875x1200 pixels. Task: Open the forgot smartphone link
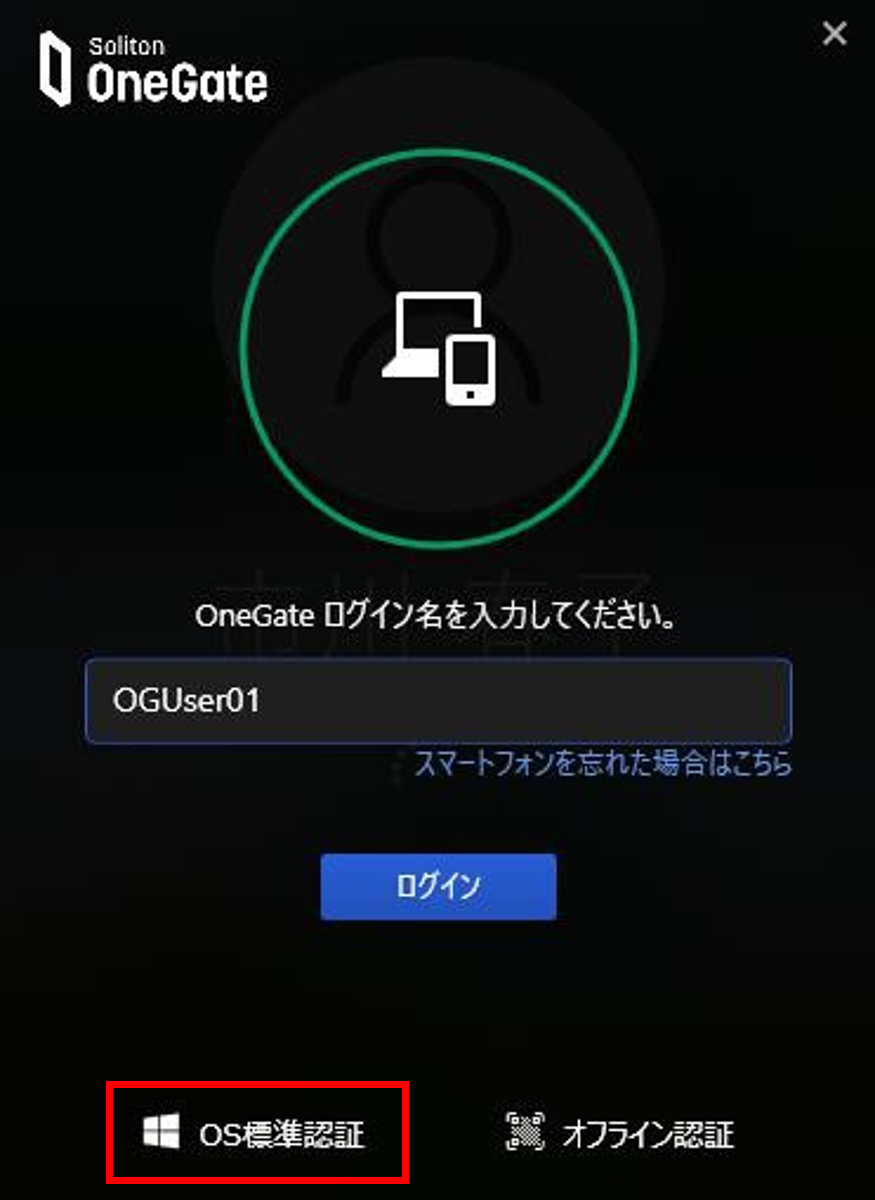[604, 764]
